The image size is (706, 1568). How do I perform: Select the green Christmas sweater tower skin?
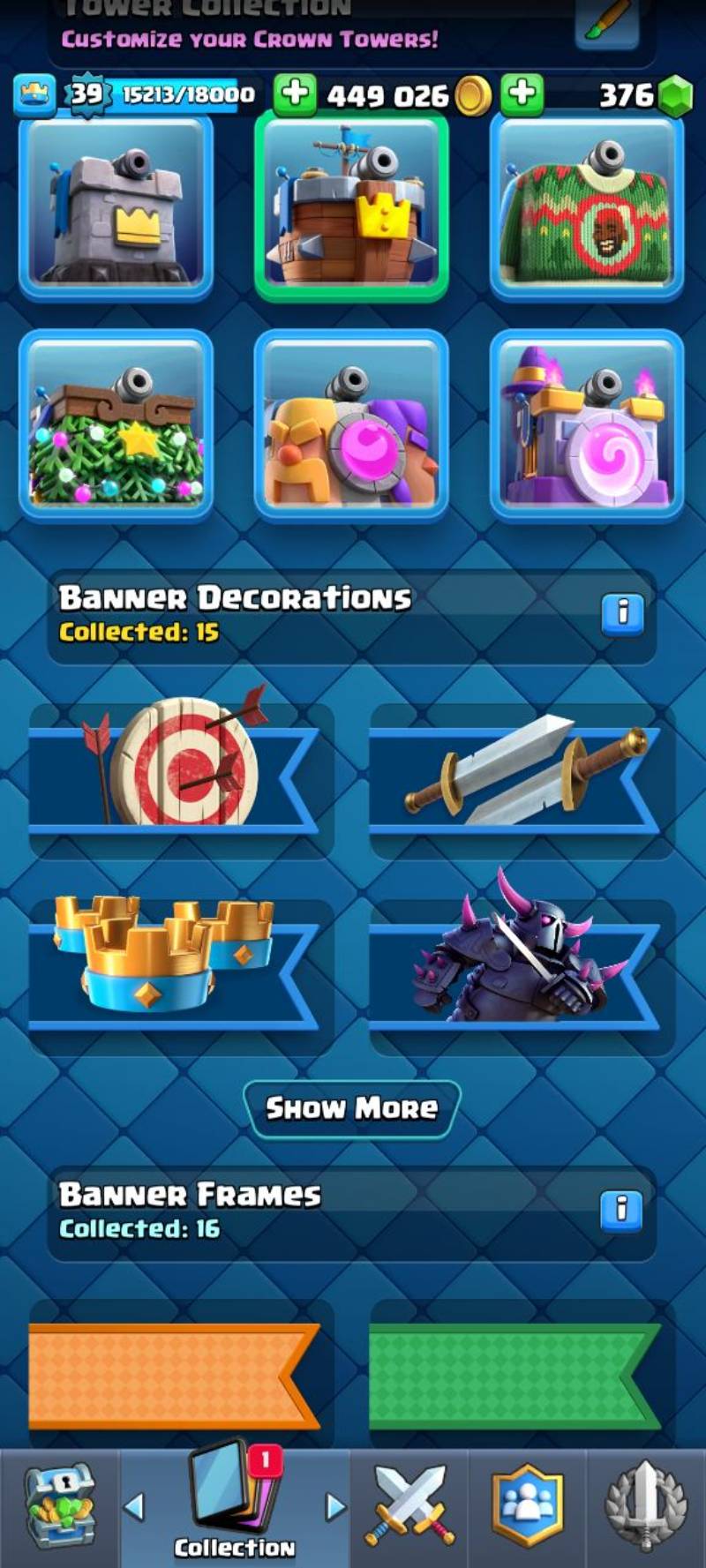(587, 208)
